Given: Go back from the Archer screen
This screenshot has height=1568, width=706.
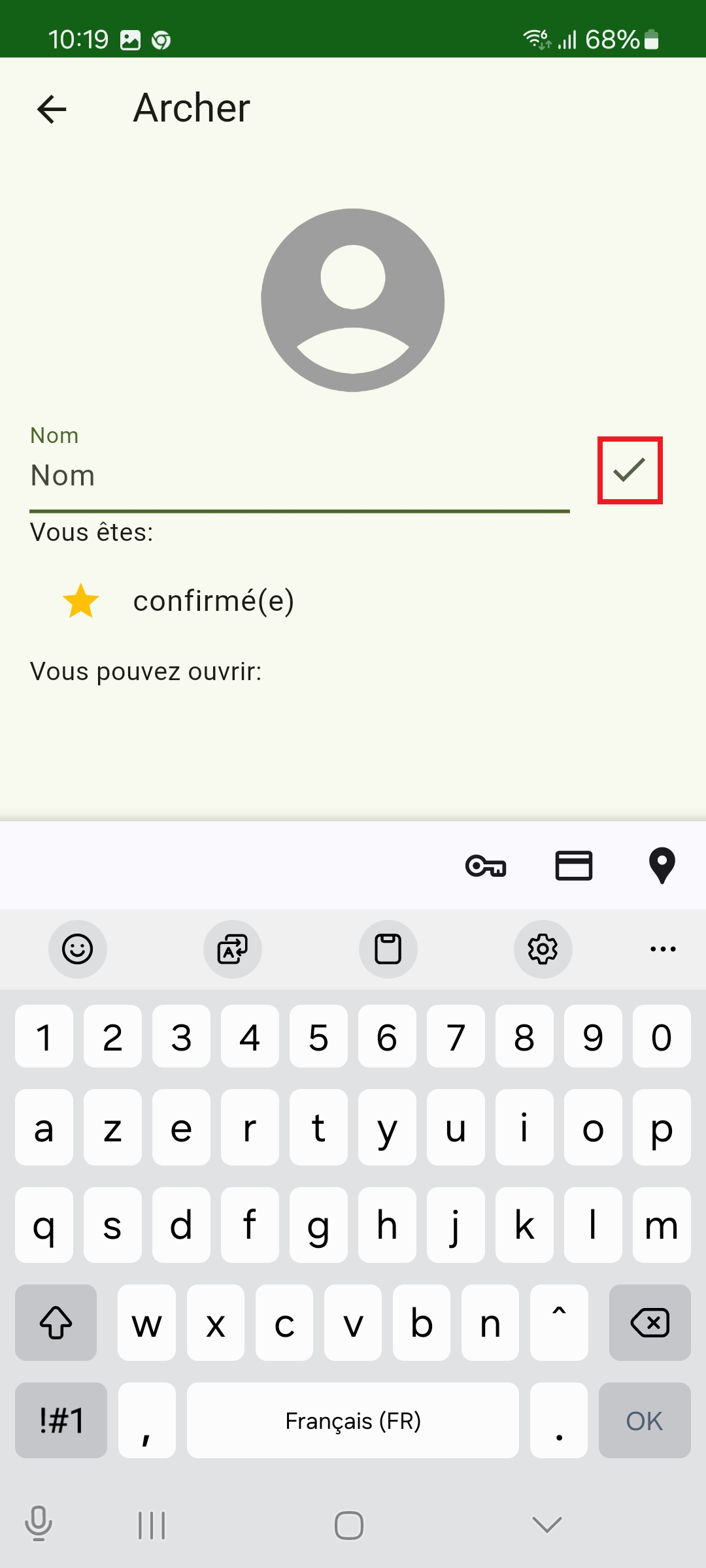Looking at the screenshot, I should 52,109.
